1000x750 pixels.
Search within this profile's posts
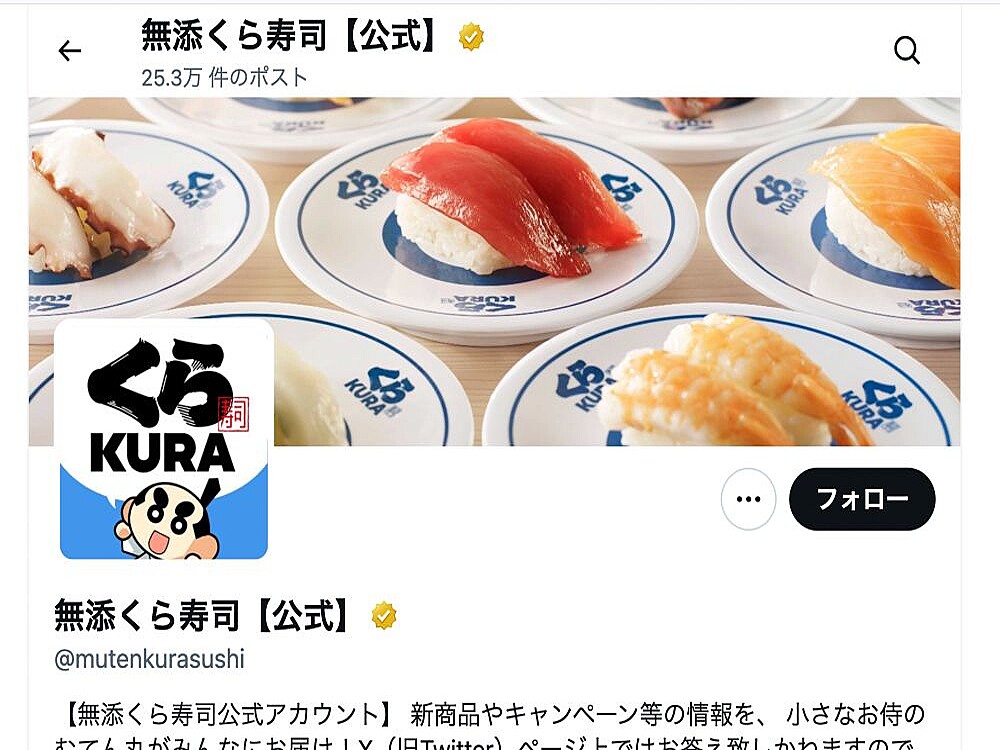pos(906,51)
